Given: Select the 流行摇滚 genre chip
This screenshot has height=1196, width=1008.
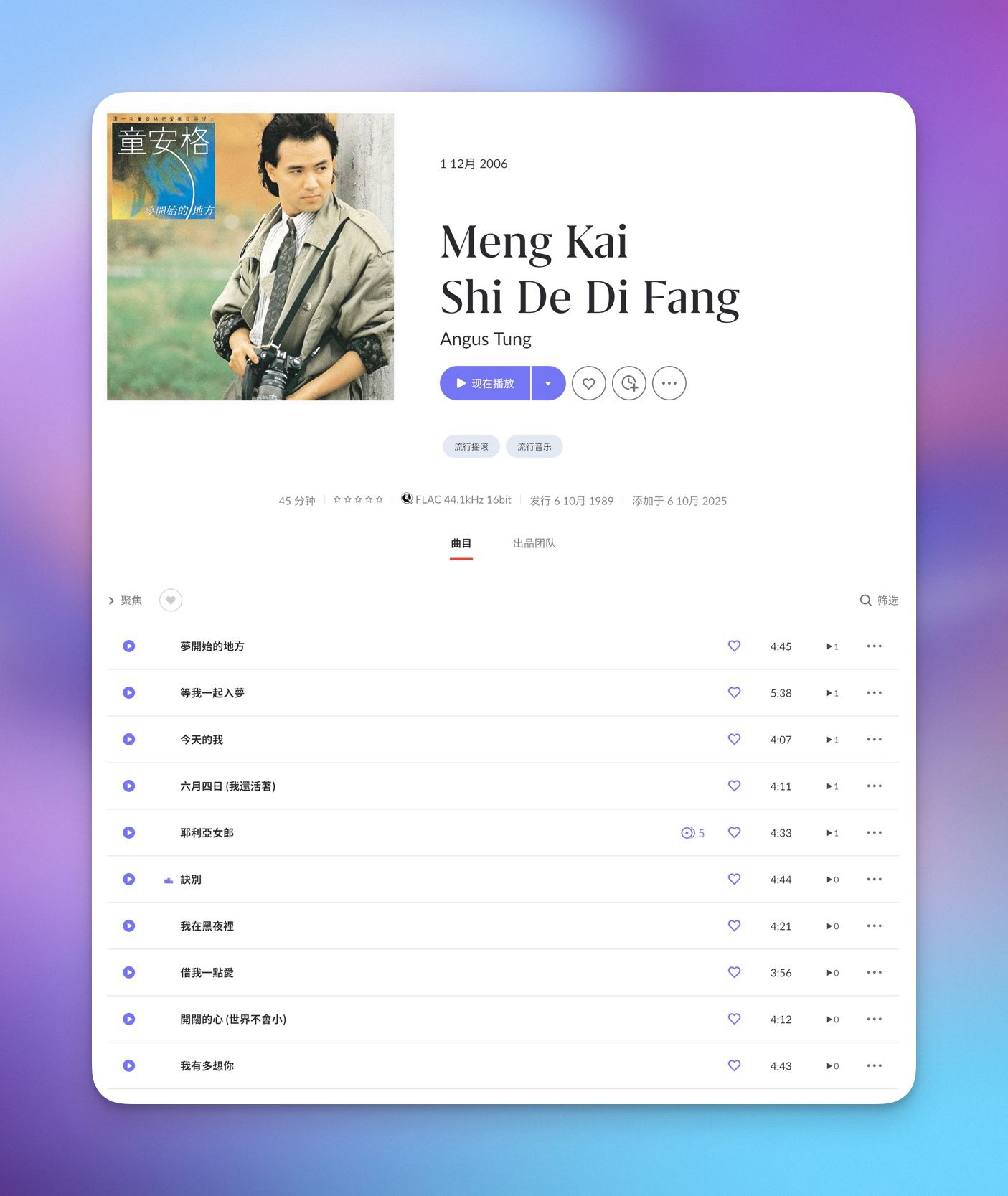Looking at the screenshot, I should coord(471,446).
